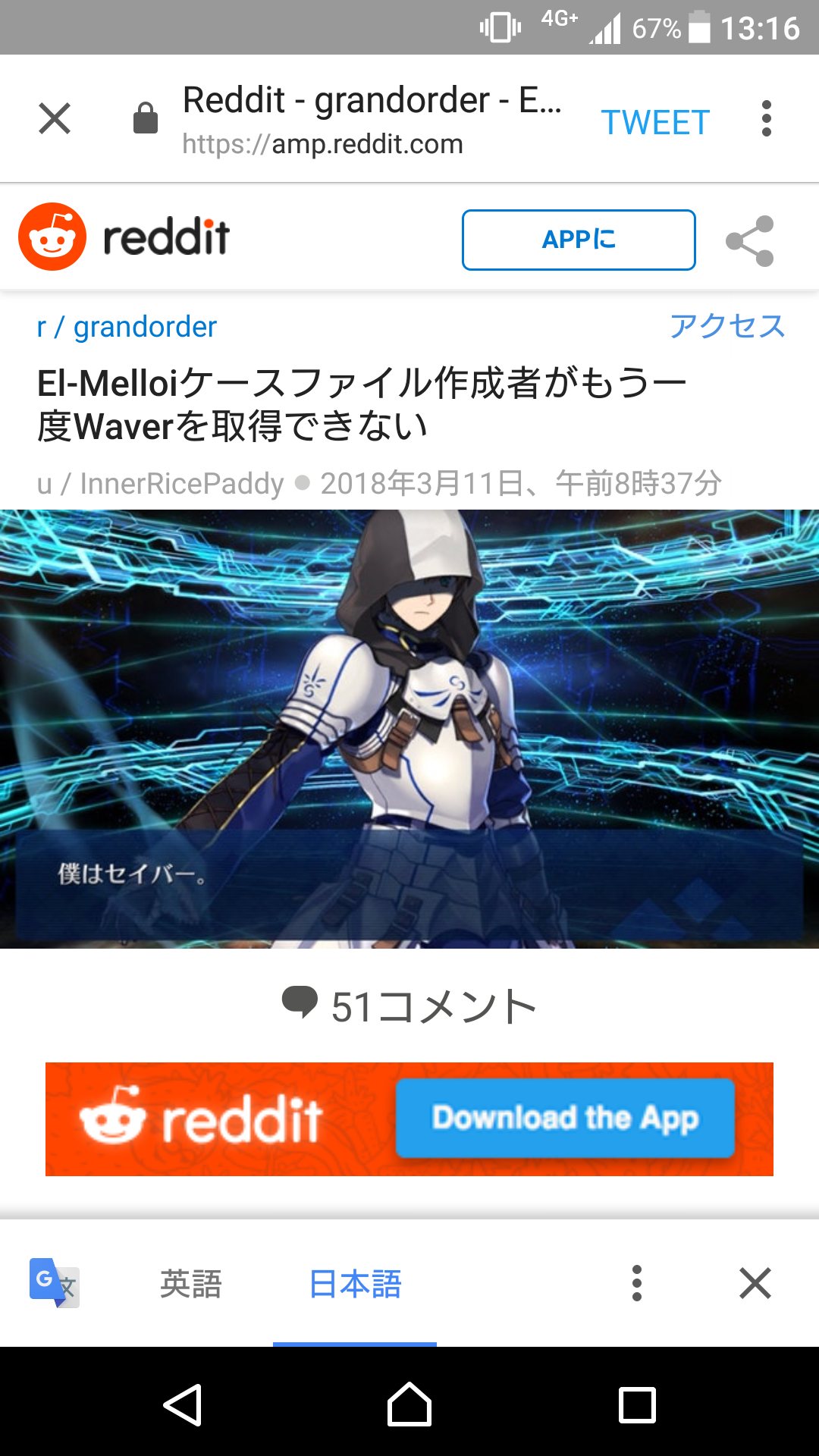The width and height of the screenshot is (819, 1456).
Task: Open the post image of the hooded knight
Action: (x=409, y=728)
